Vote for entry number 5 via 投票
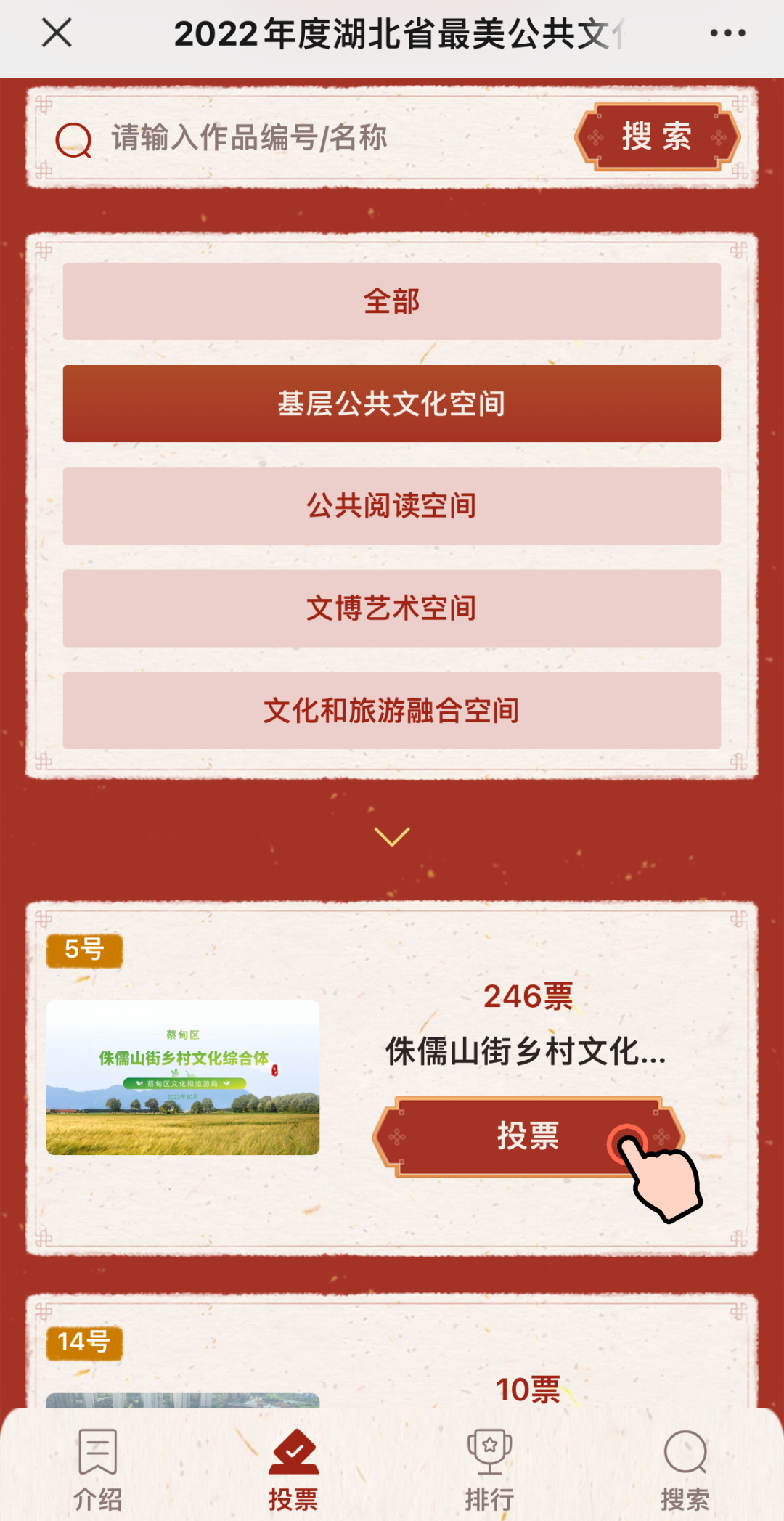784x1521 pixels. (528, 1136)
